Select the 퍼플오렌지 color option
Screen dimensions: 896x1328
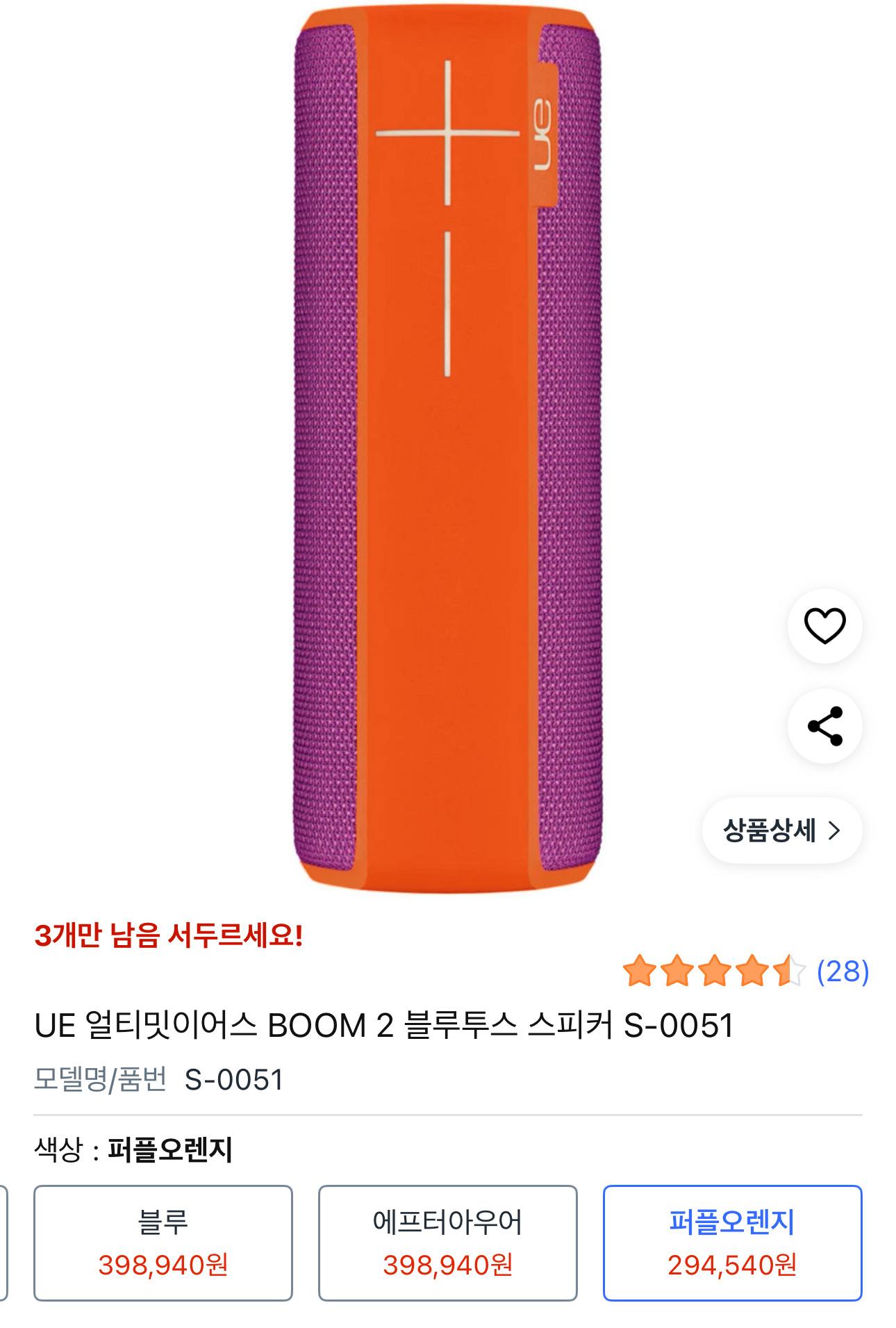pyautogui.click(x=732, y=1243)
